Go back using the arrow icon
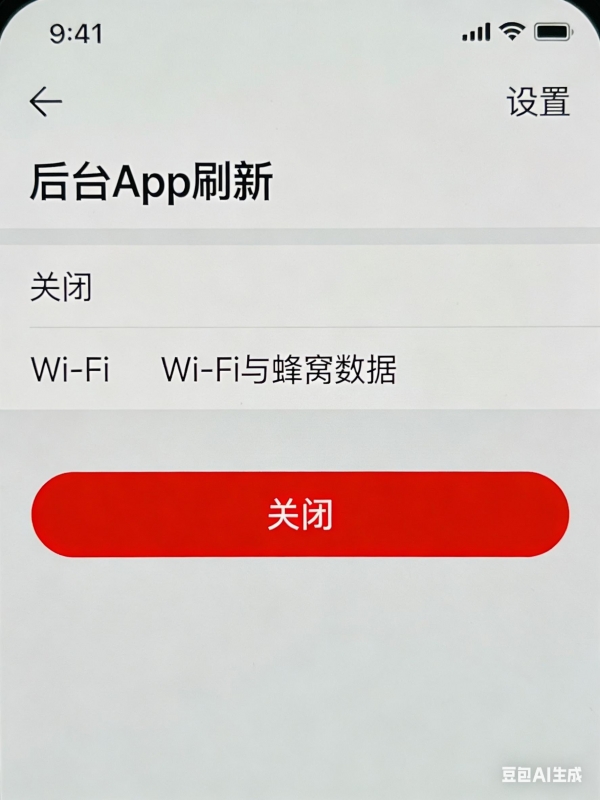 [46, 102]
